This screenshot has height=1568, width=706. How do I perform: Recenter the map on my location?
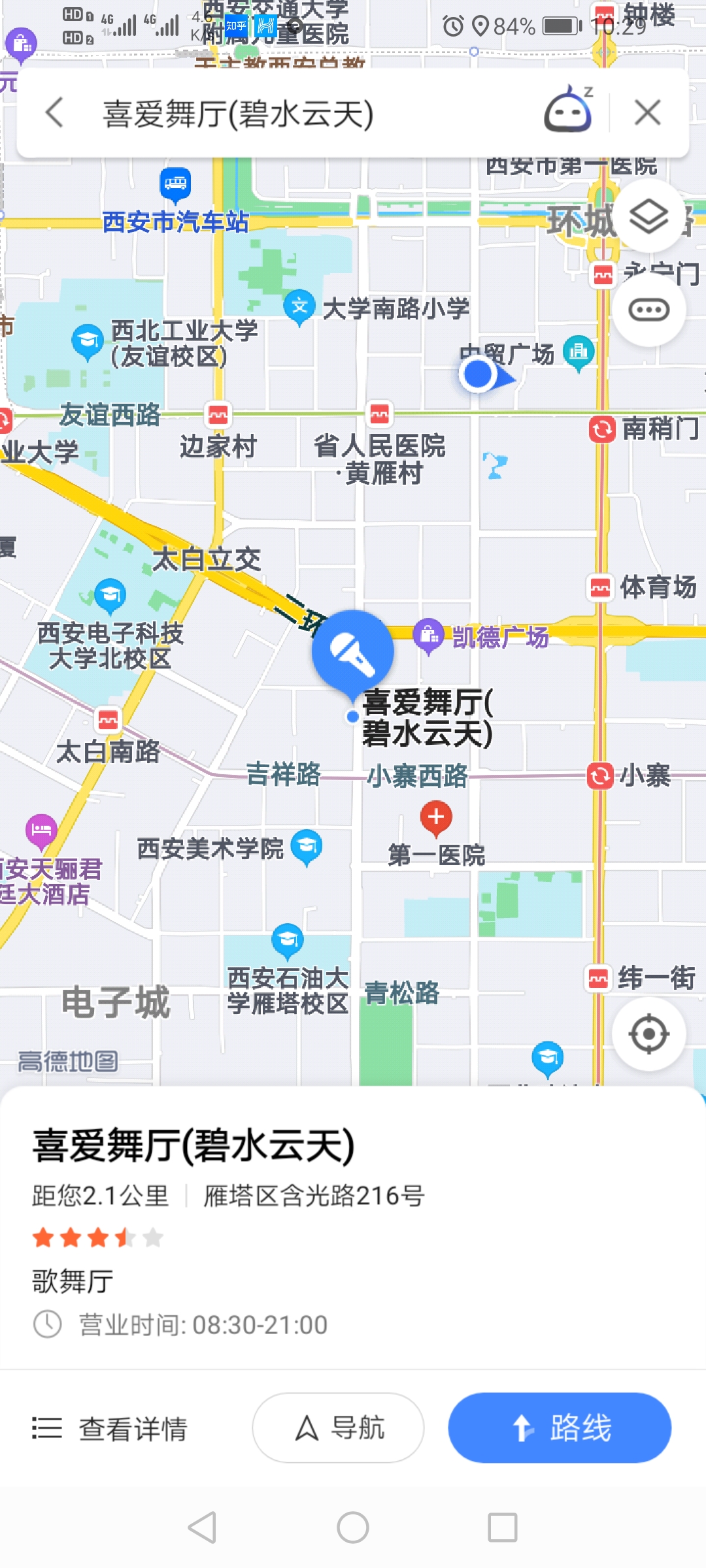point(648,1034)
